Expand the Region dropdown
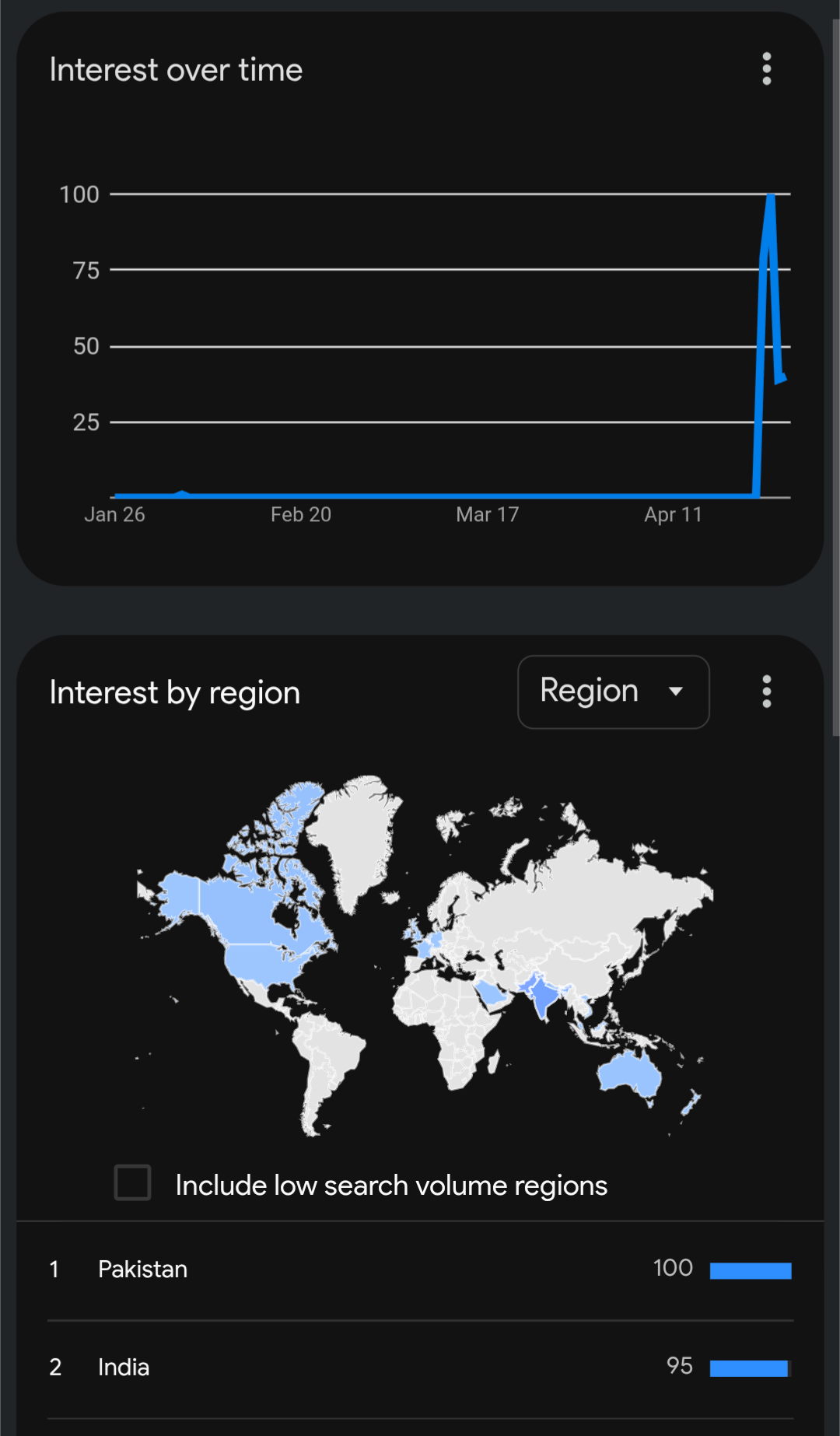The height and width of the screenshot is (1436, 840). click(x=613, y=692)
